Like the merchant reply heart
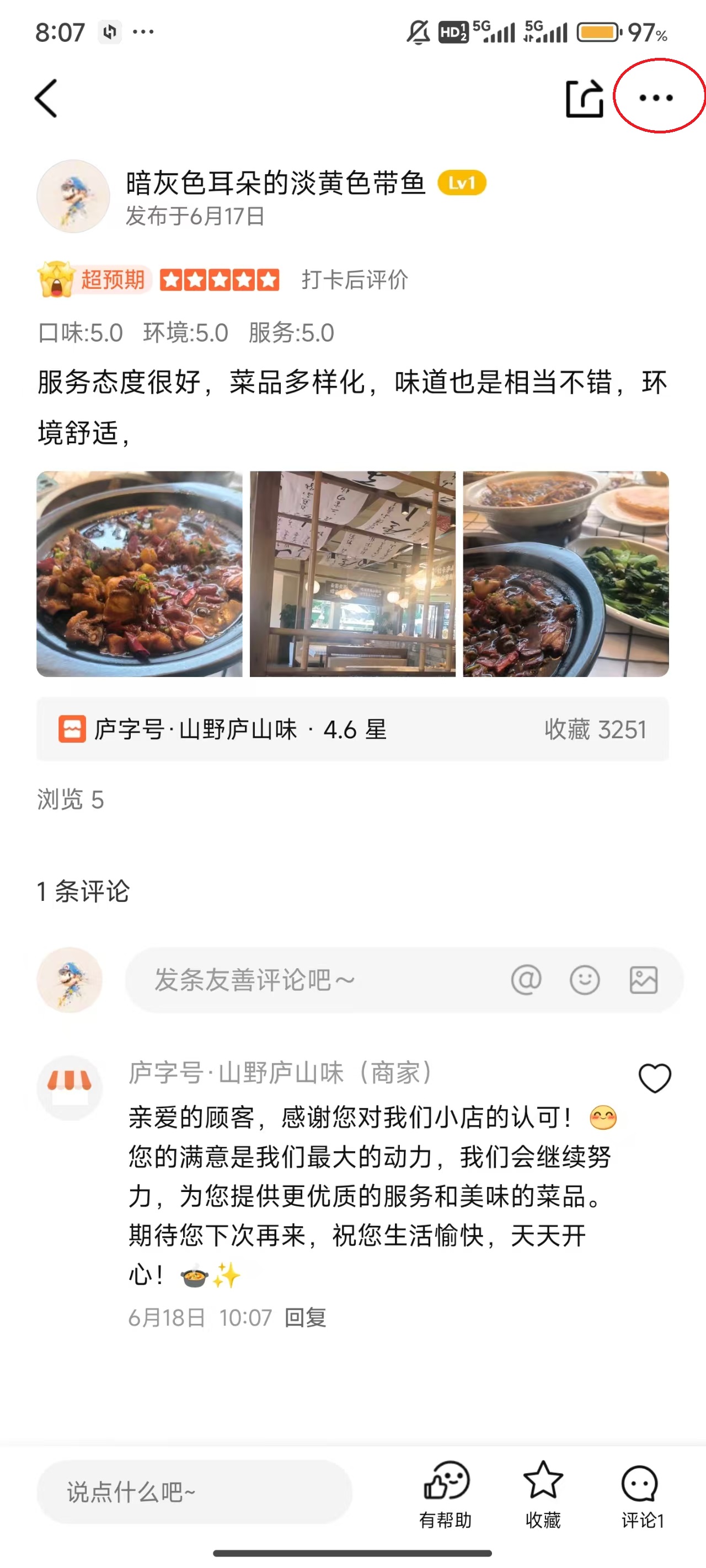Viewport: 706px width, 1568px height. [x=653, y=1076]
